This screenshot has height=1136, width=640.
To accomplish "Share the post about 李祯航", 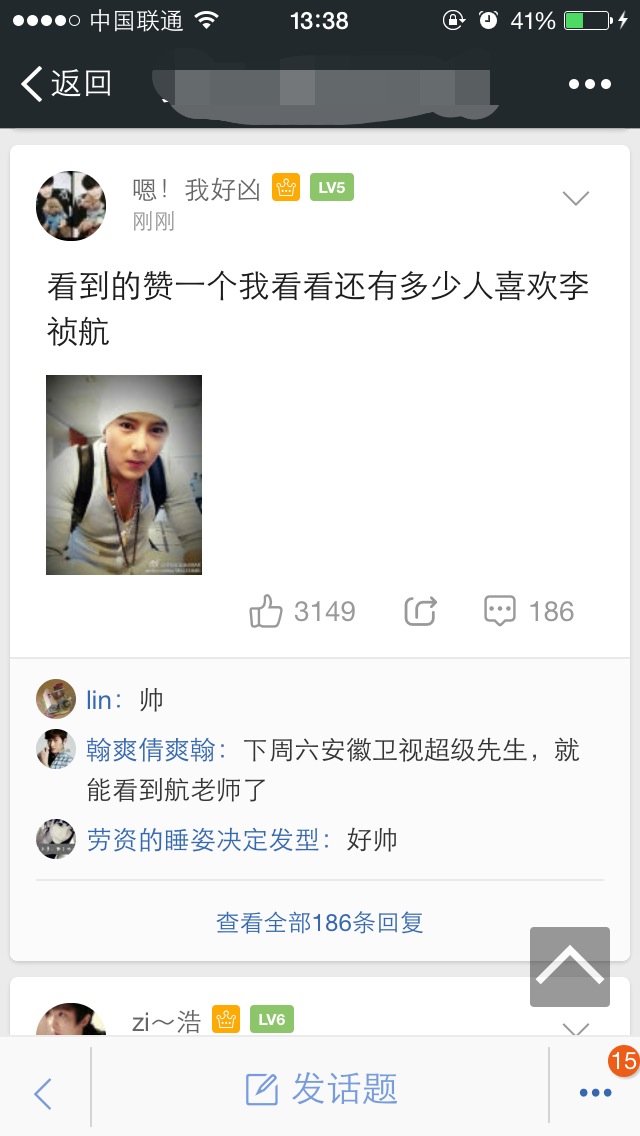I will pos(420,611).
